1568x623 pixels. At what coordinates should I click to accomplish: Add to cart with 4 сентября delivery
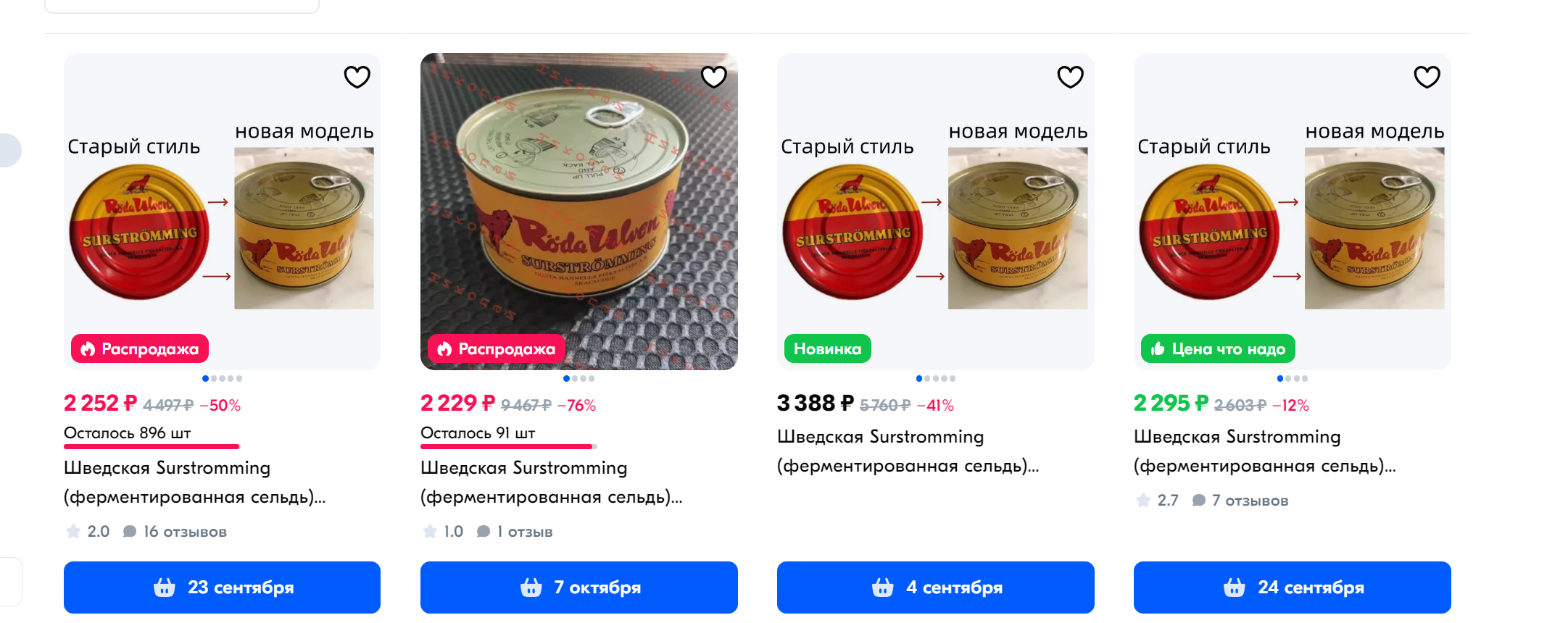tap(935, 587)
